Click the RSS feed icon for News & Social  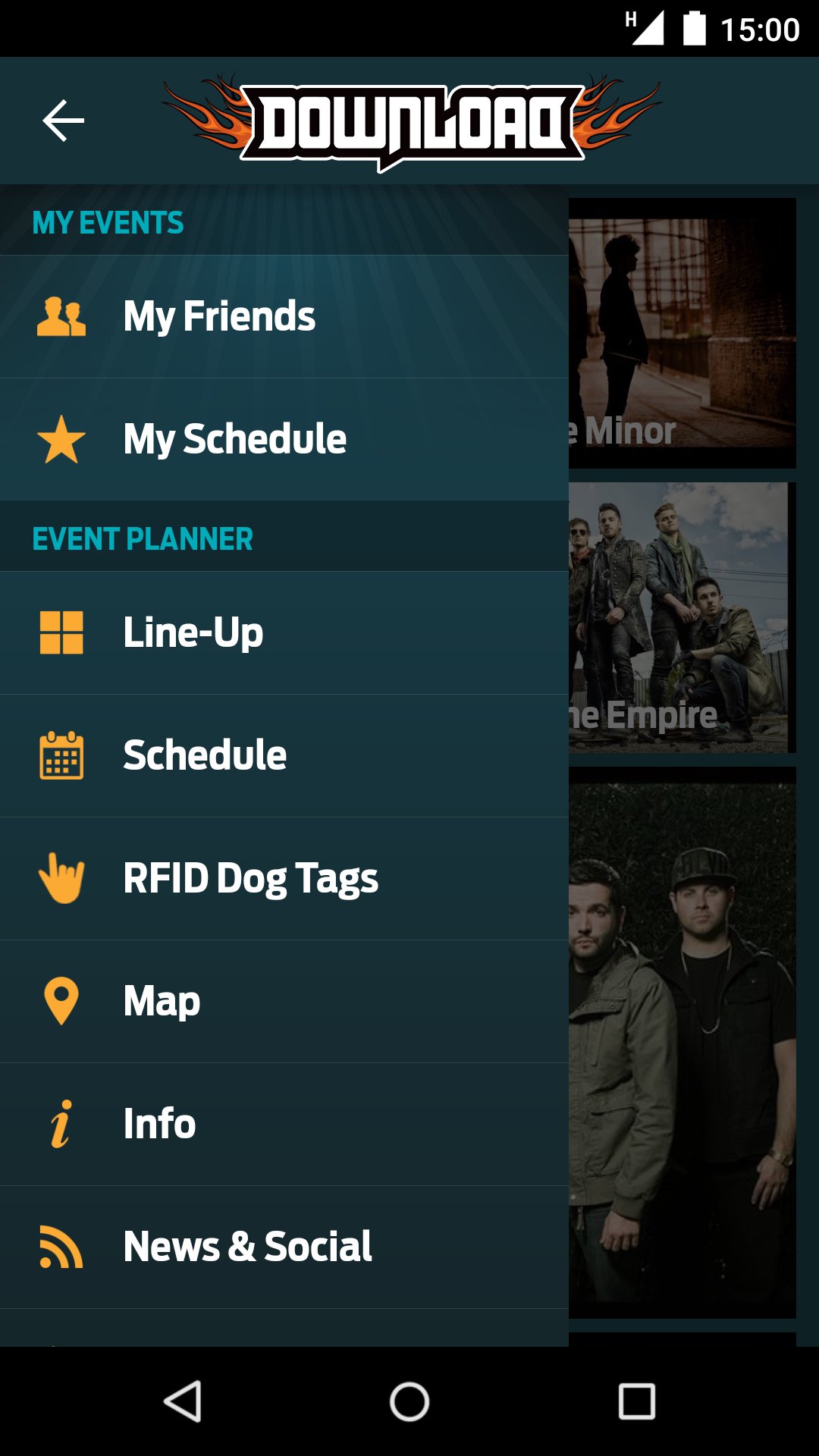61,1245
